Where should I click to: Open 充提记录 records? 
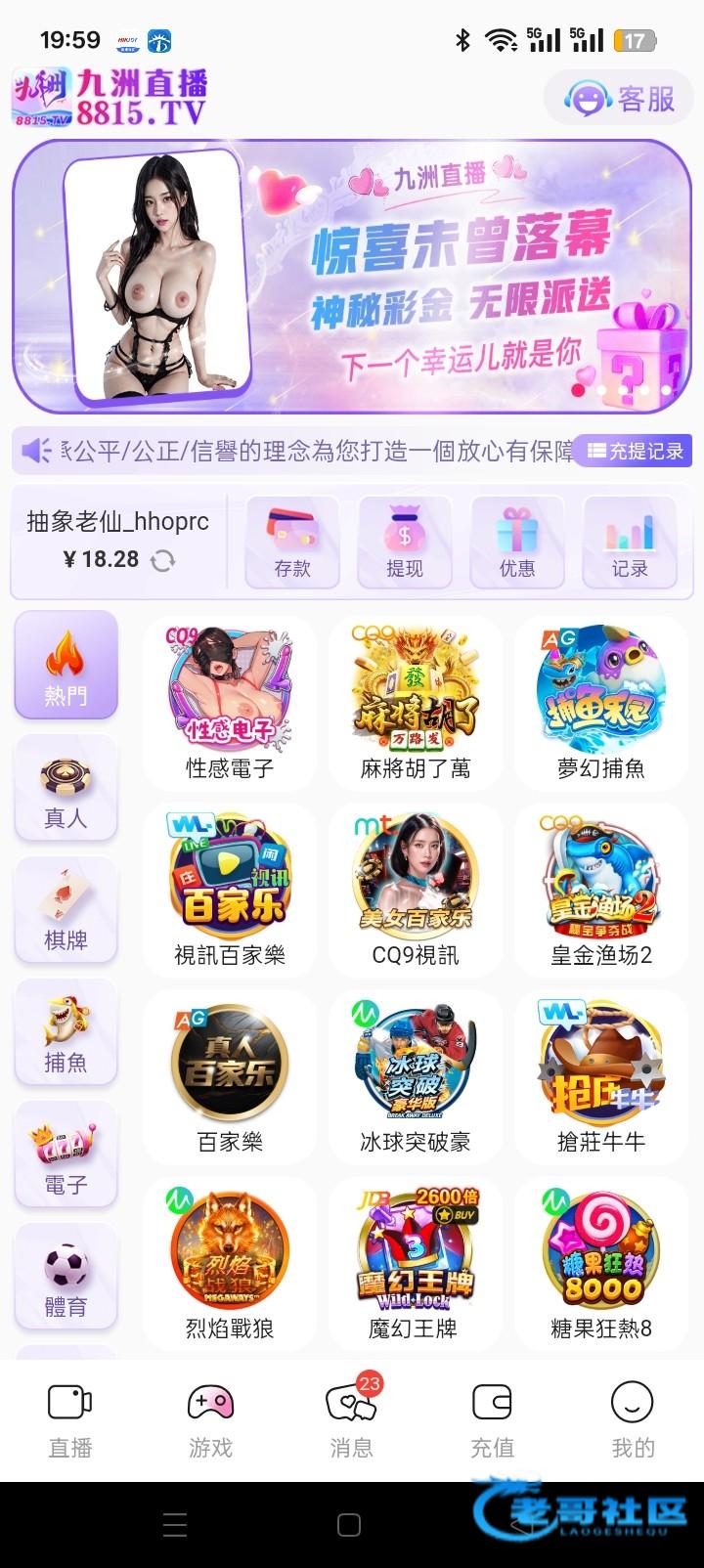point(636,451)
